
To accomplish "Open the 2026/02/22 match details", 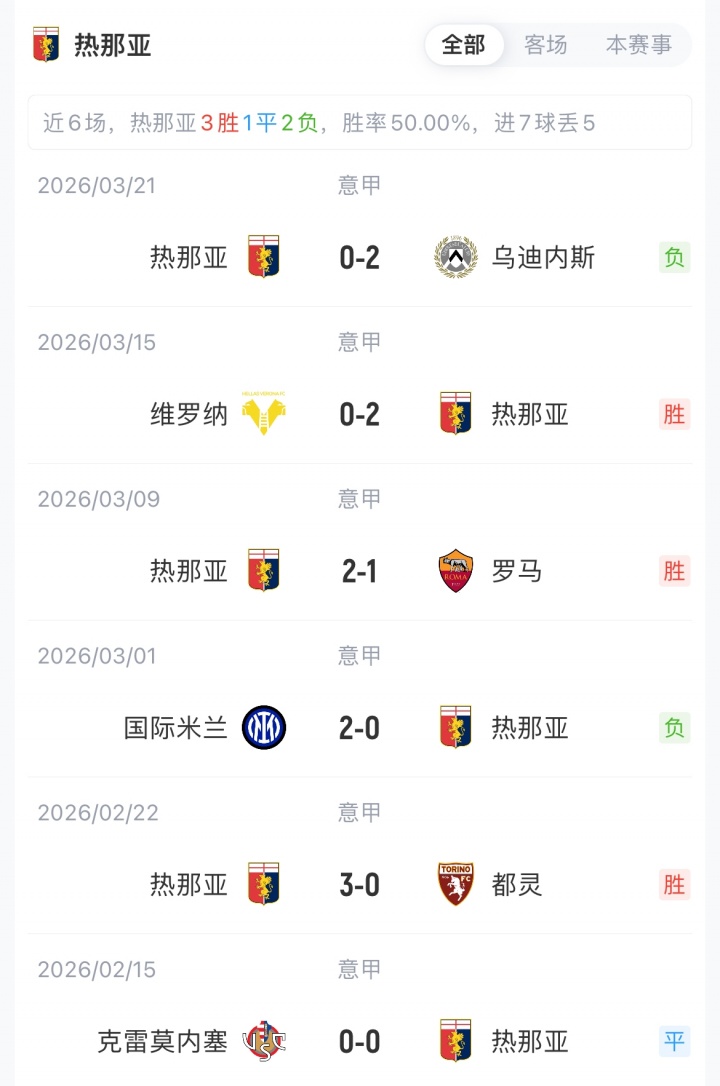I will click(360, 855).
